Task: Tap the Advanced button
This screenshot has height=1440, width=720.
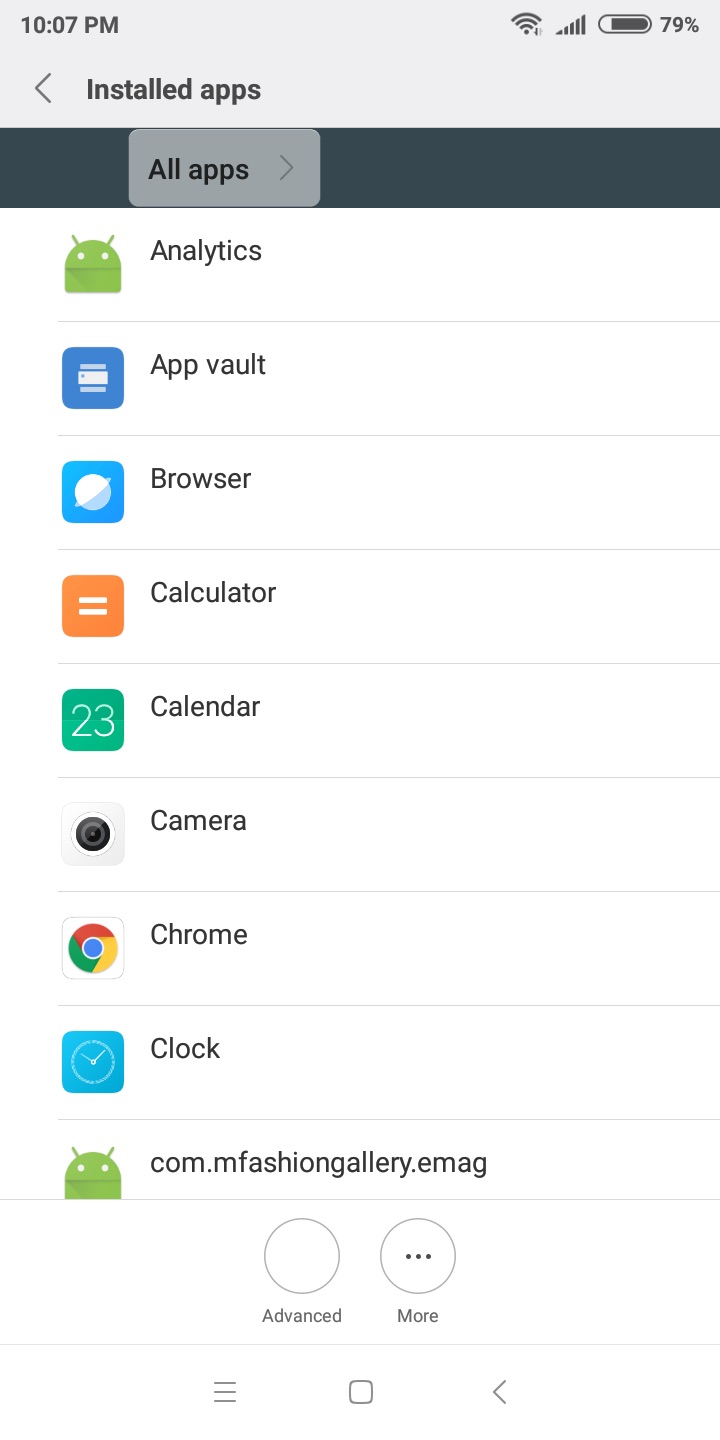Action: (302, 1257)
